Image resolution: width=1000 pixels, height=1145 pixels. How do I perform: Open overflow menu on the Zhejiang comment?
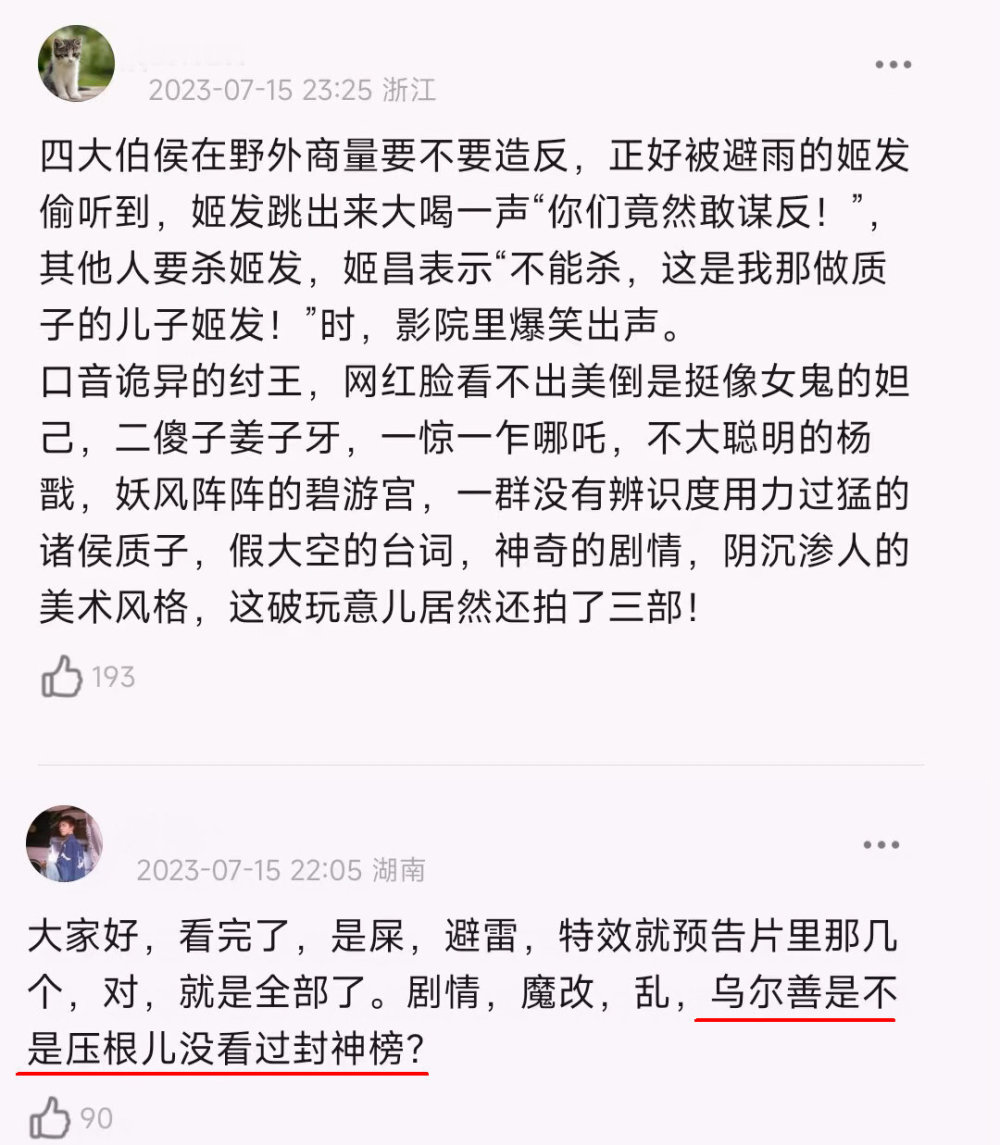click(893, 65)
